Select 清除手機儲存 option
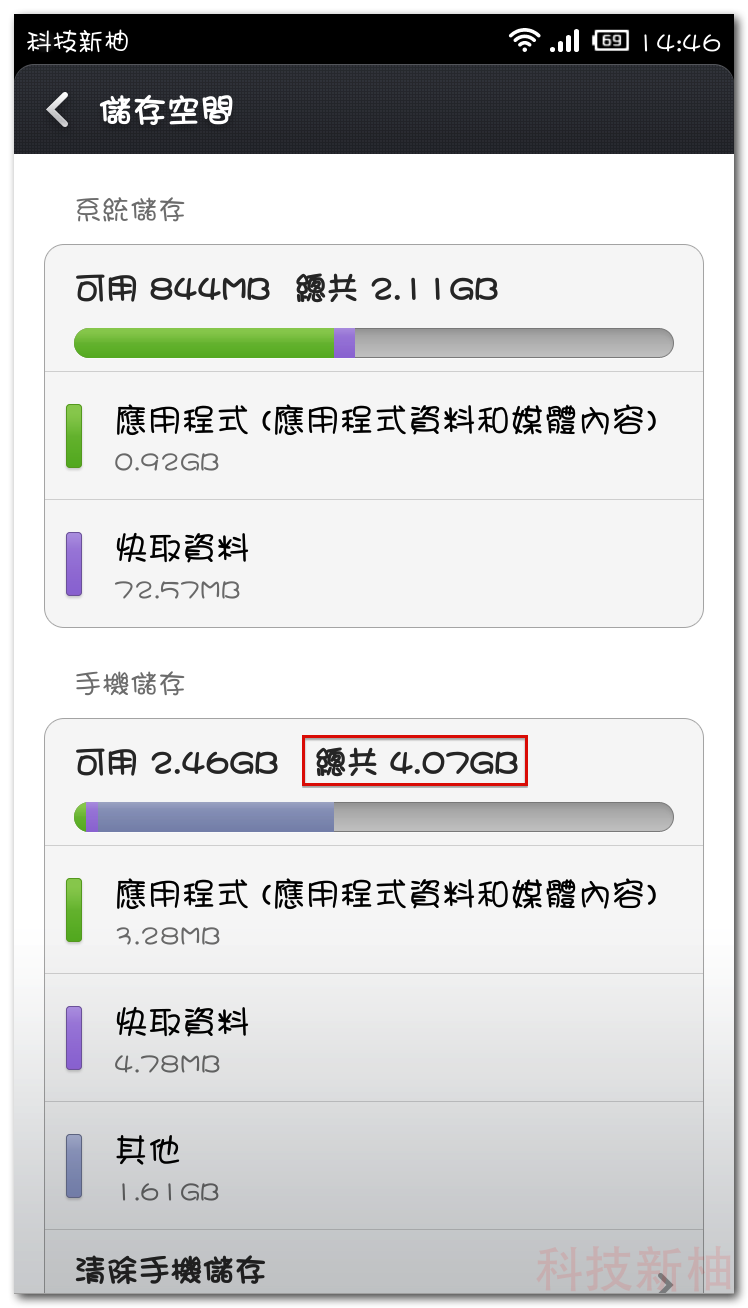Viewport: 748px width, 1308px height. pyautogui.click(x=373, y=1270)
